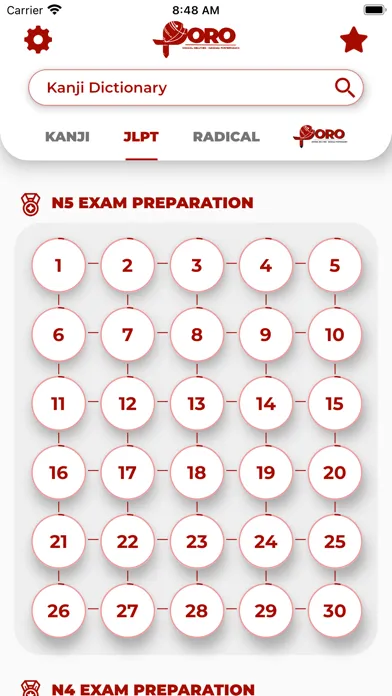Switch to the KANJI tab
The height and width of the screenshot is (696, 392).
click(67, 137)
